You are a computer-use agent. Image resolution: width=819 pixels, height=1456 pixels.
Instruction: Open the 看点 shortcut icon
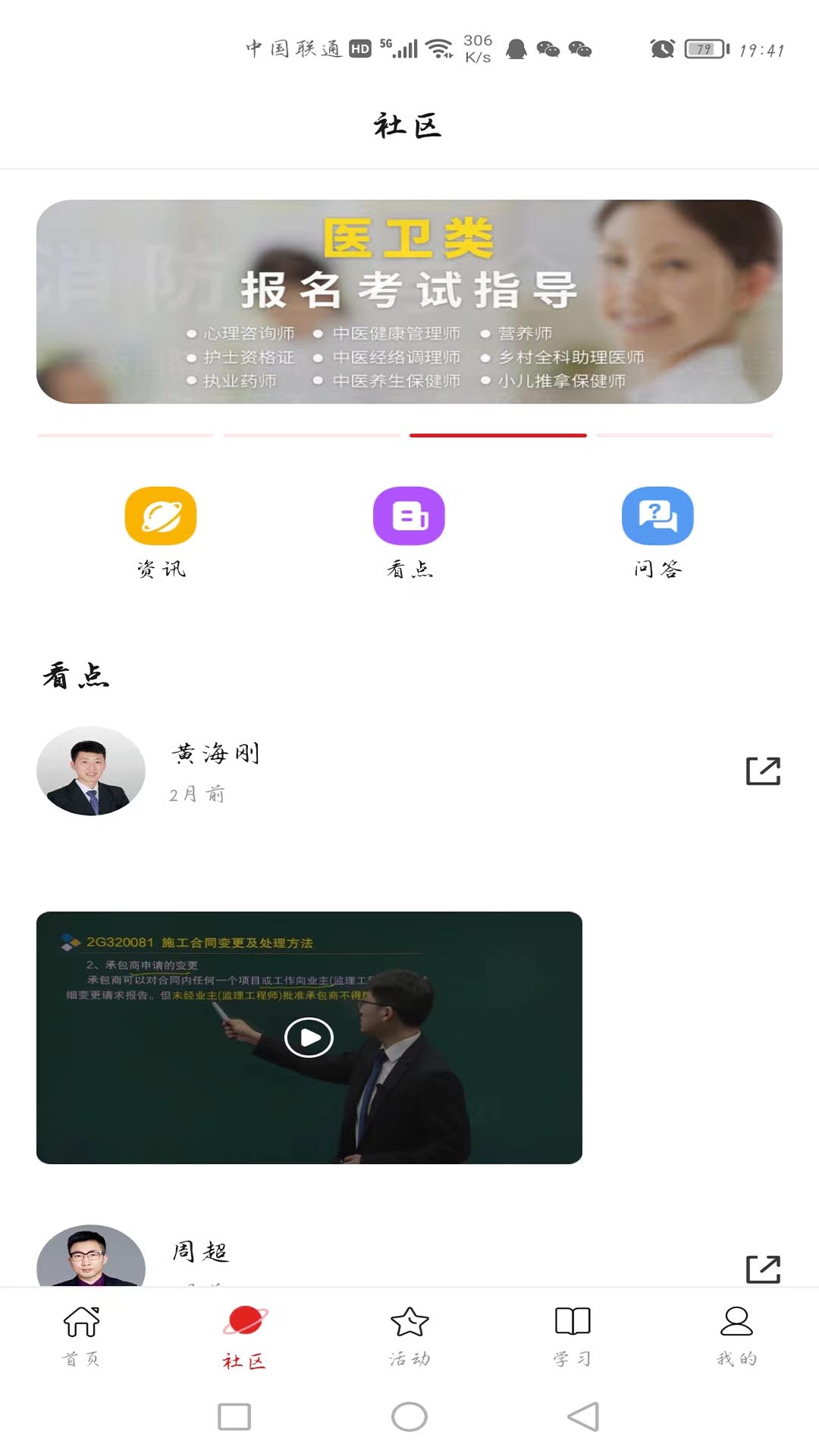pos(409,516)
